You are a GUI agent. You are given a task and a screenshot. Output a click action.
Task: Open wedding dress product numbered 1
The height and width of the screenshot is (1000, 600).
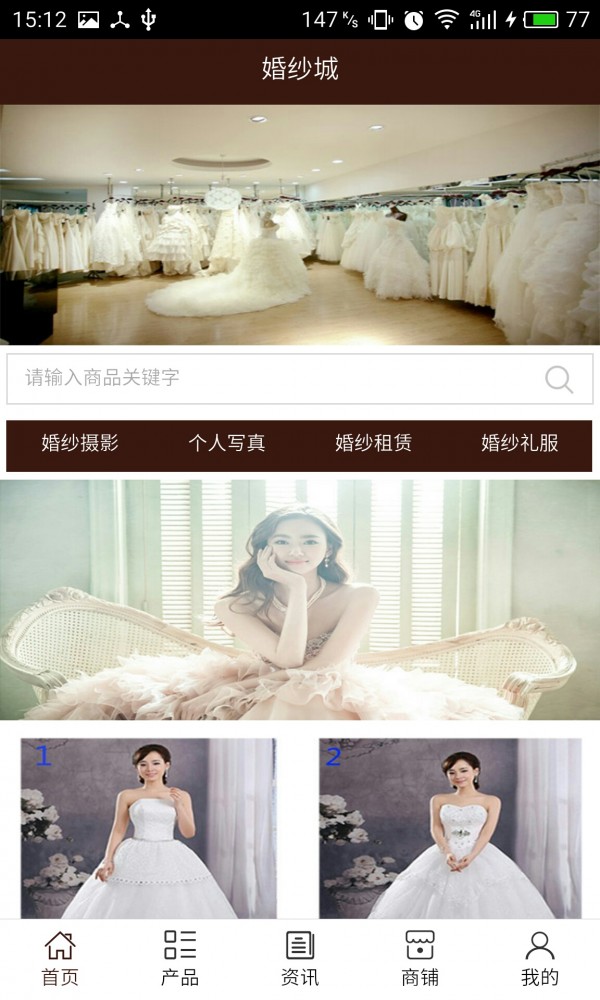click(149, 828)
